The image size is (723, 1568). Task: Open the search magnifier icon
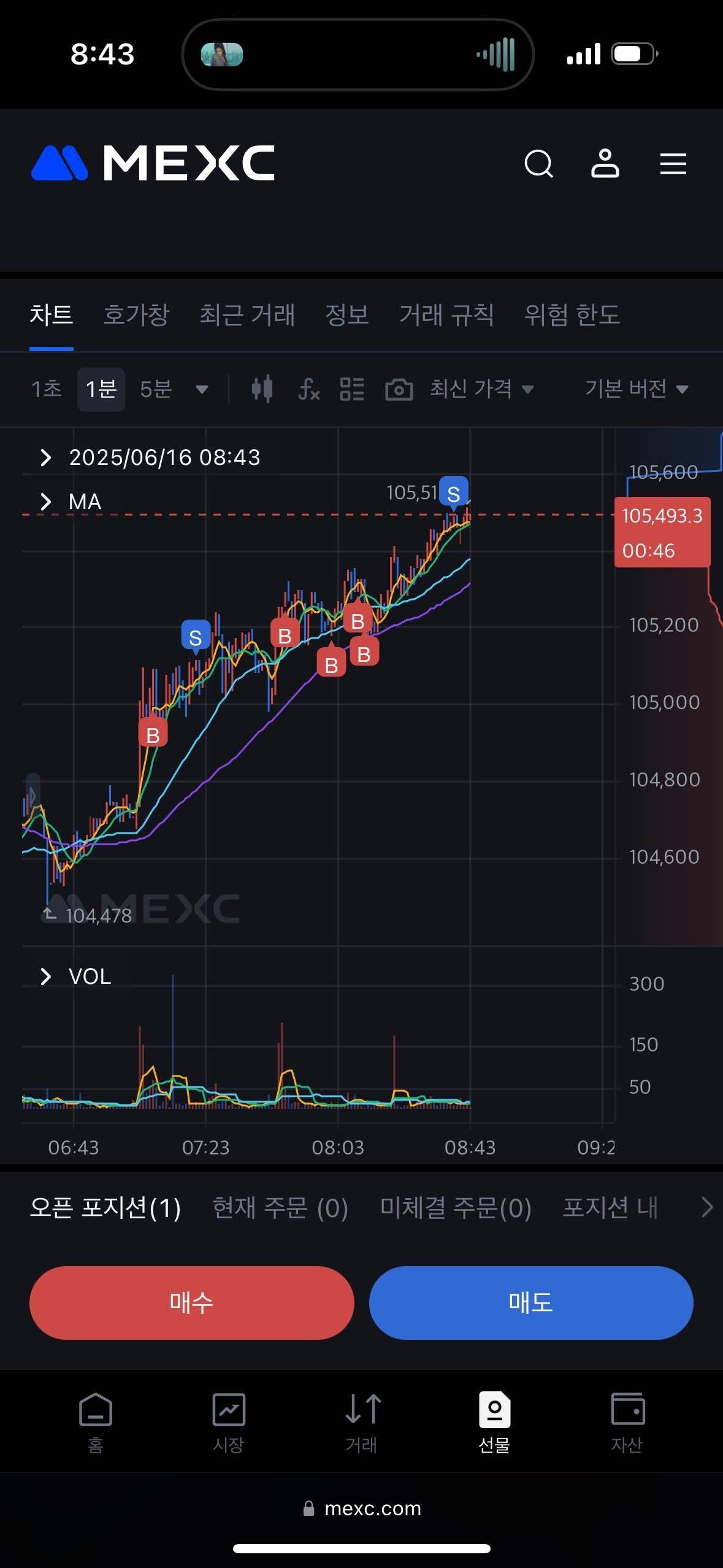point(538,164)
